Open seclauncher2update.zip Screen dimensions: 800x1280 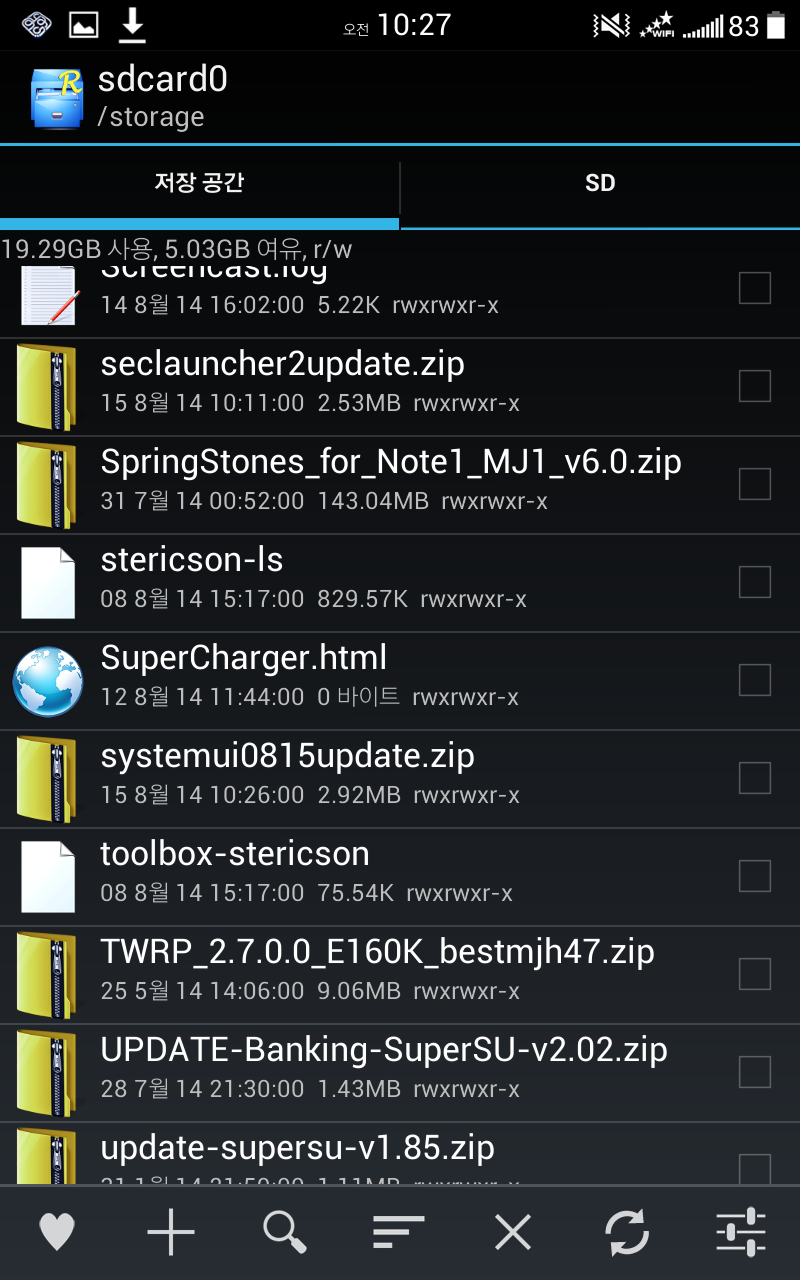(283, 365)
